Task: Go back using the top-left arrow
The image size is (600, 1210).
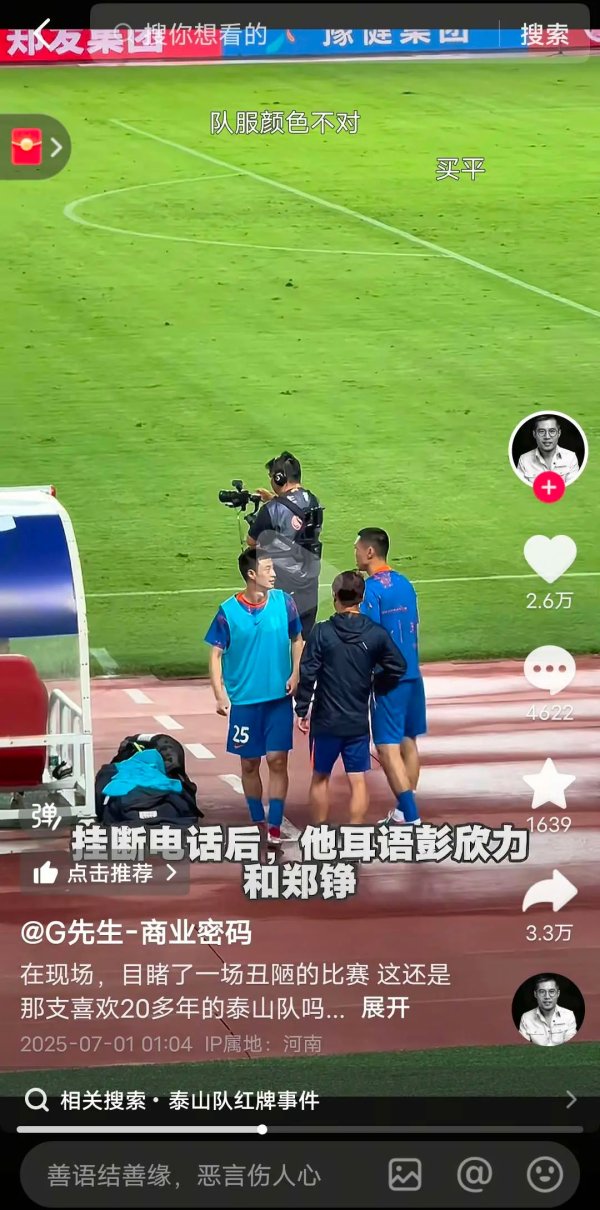Action: coord(42,32)
